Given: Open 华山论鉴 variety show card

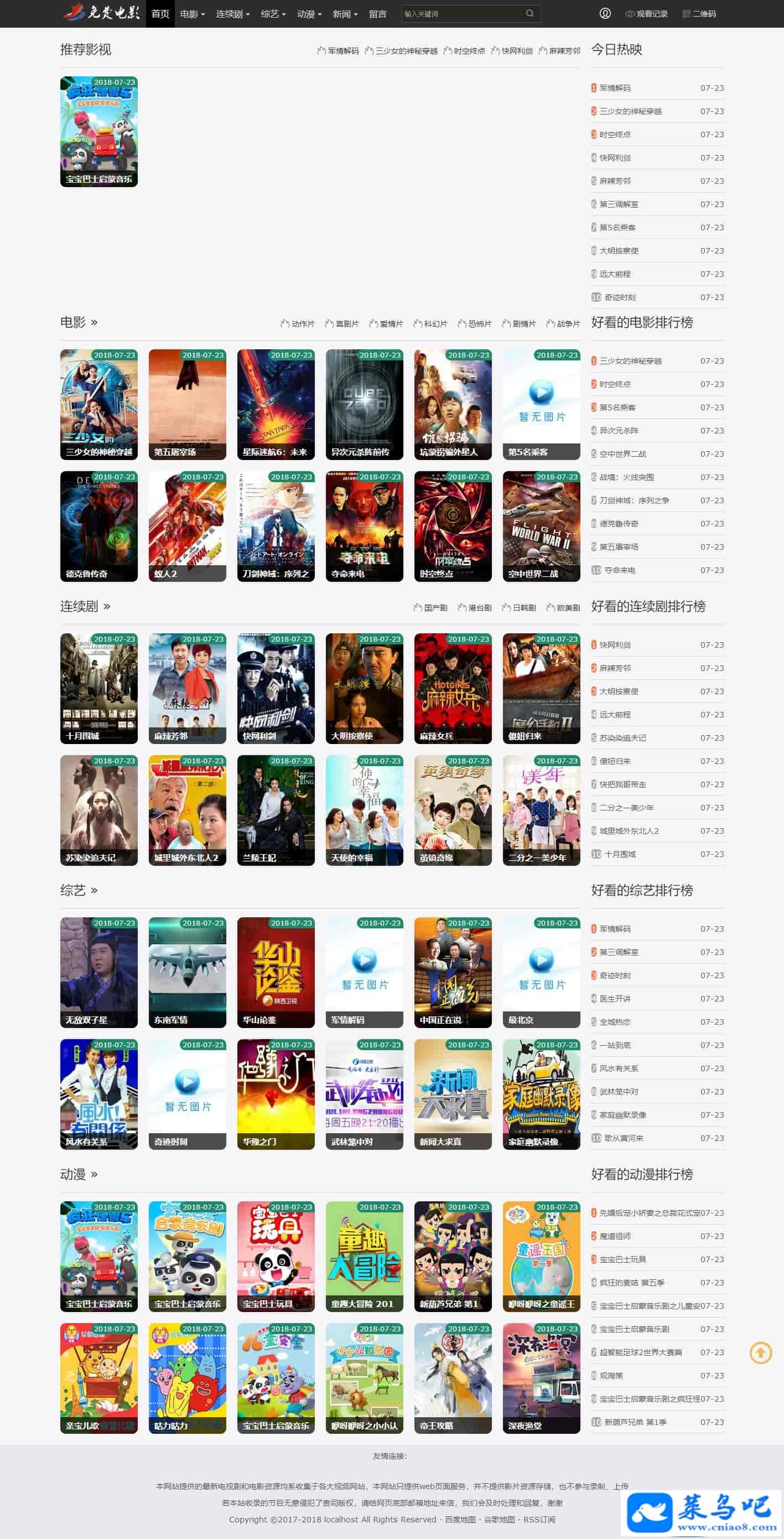Looking at the screenshot, I should coord(276,972).
